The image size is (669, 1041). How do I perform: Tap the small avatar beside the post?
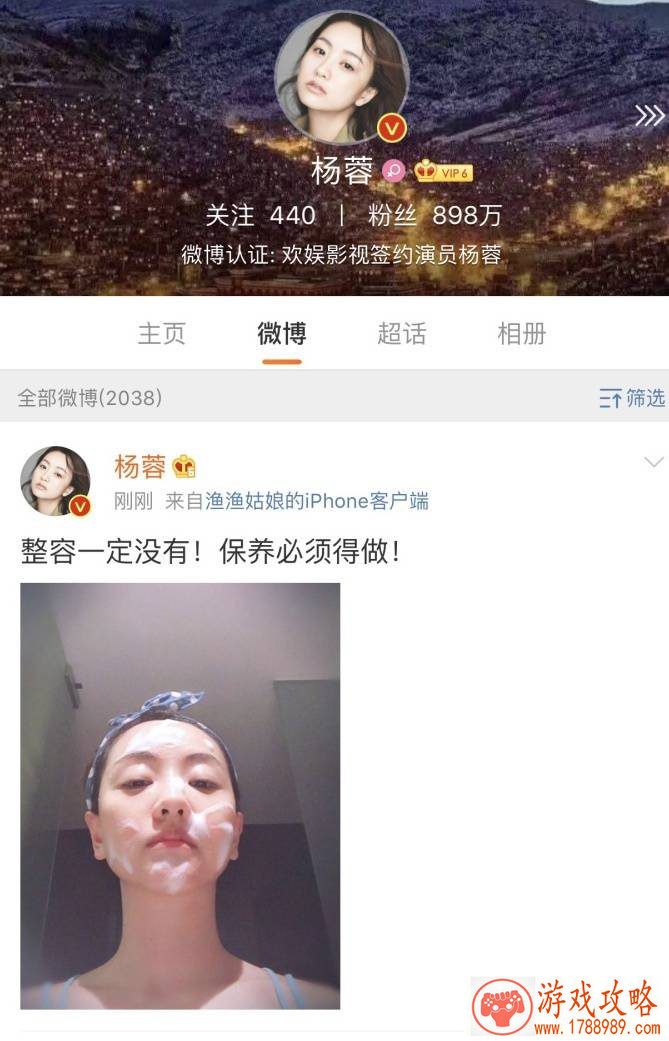56,481
